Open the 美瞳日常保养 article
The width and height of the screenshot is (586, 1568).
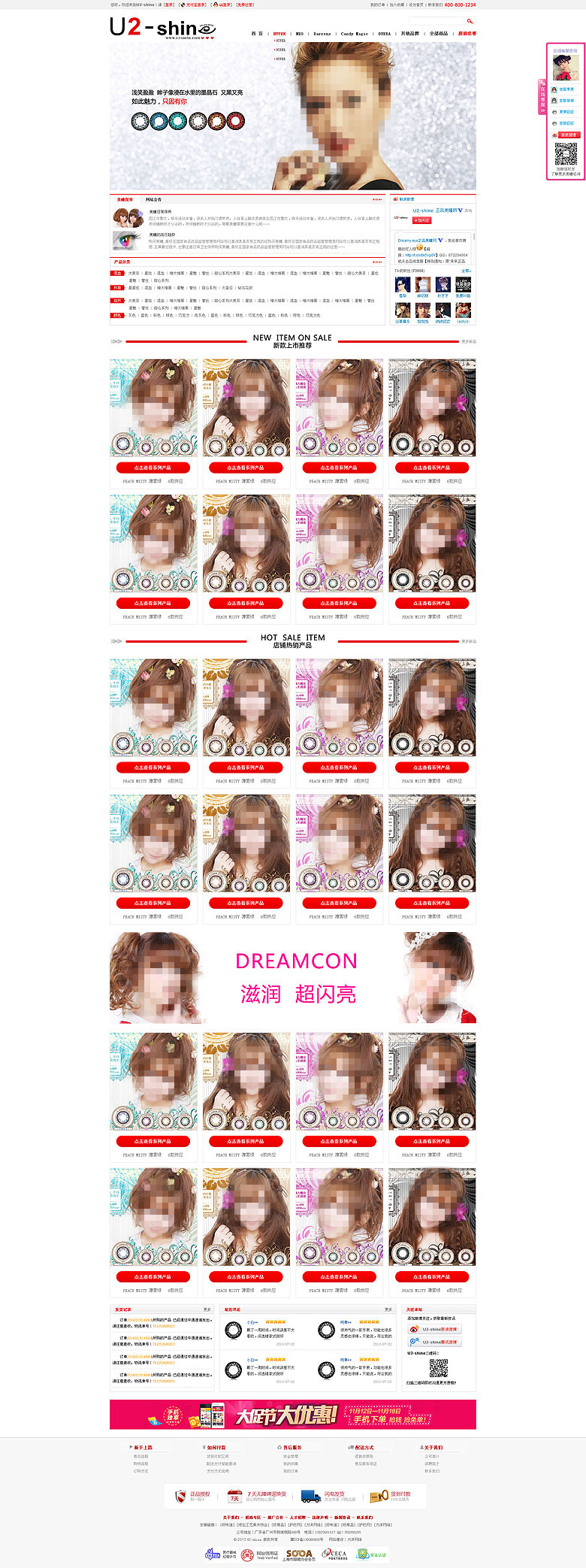coord(160,212)
